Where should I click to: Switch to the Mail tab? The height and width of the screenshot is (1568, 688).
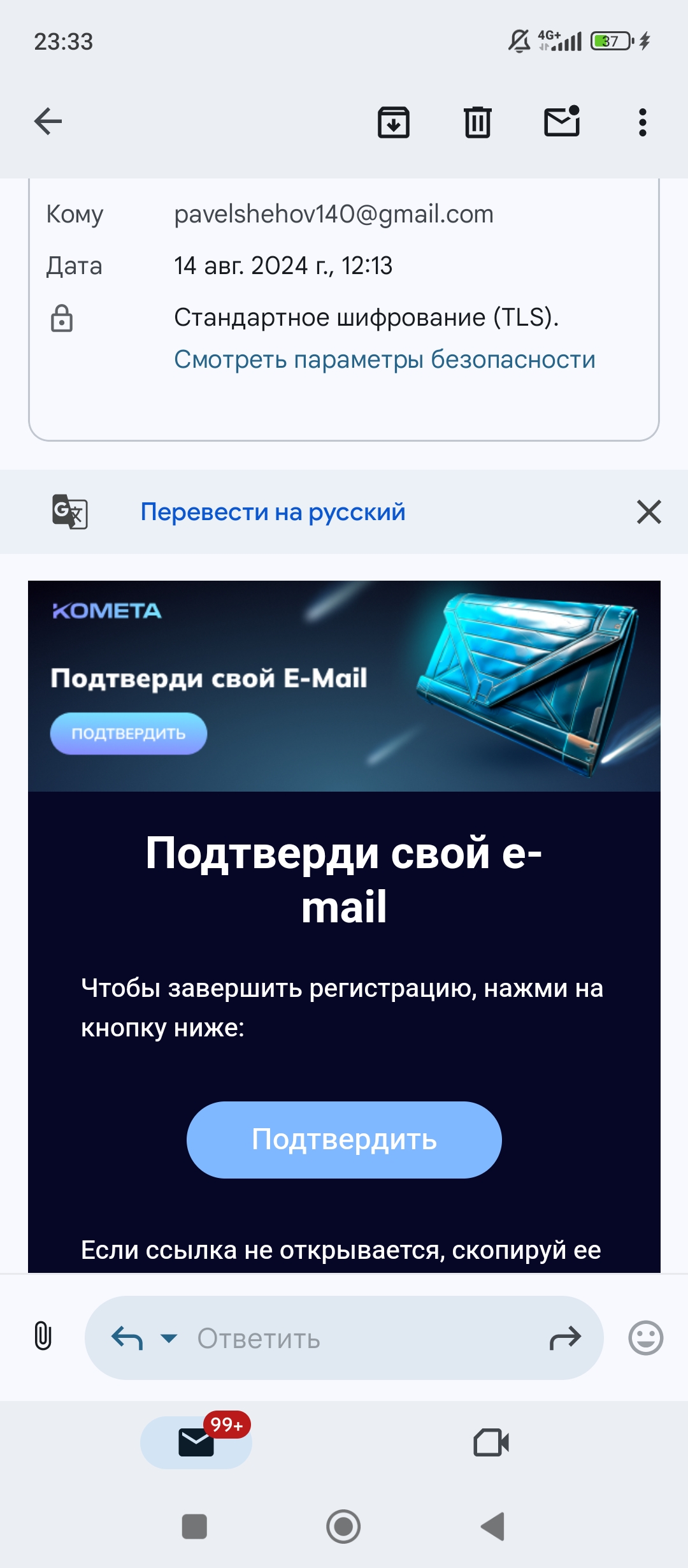tap(196, 1442)
